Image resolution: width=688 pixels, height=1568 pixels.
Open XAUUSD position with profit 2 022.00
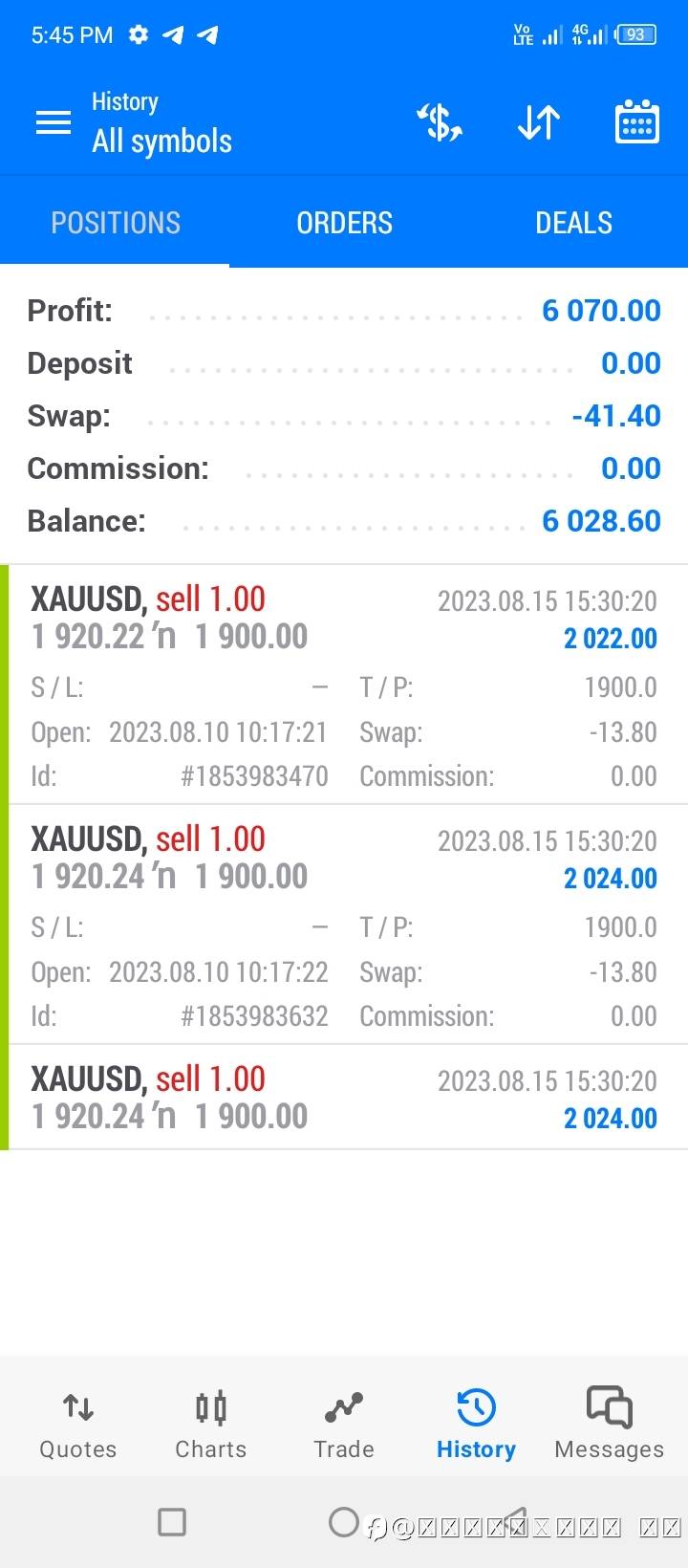click(344, 685)
